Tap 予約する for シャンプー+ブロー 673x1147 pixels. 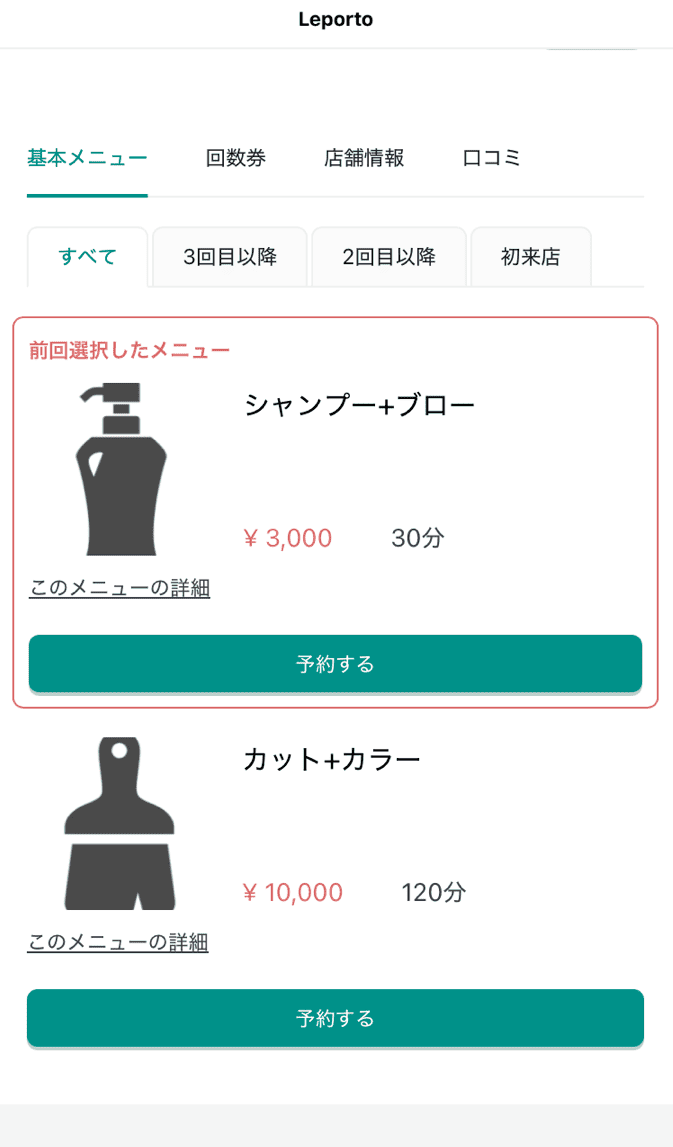[x=336, y=663]
